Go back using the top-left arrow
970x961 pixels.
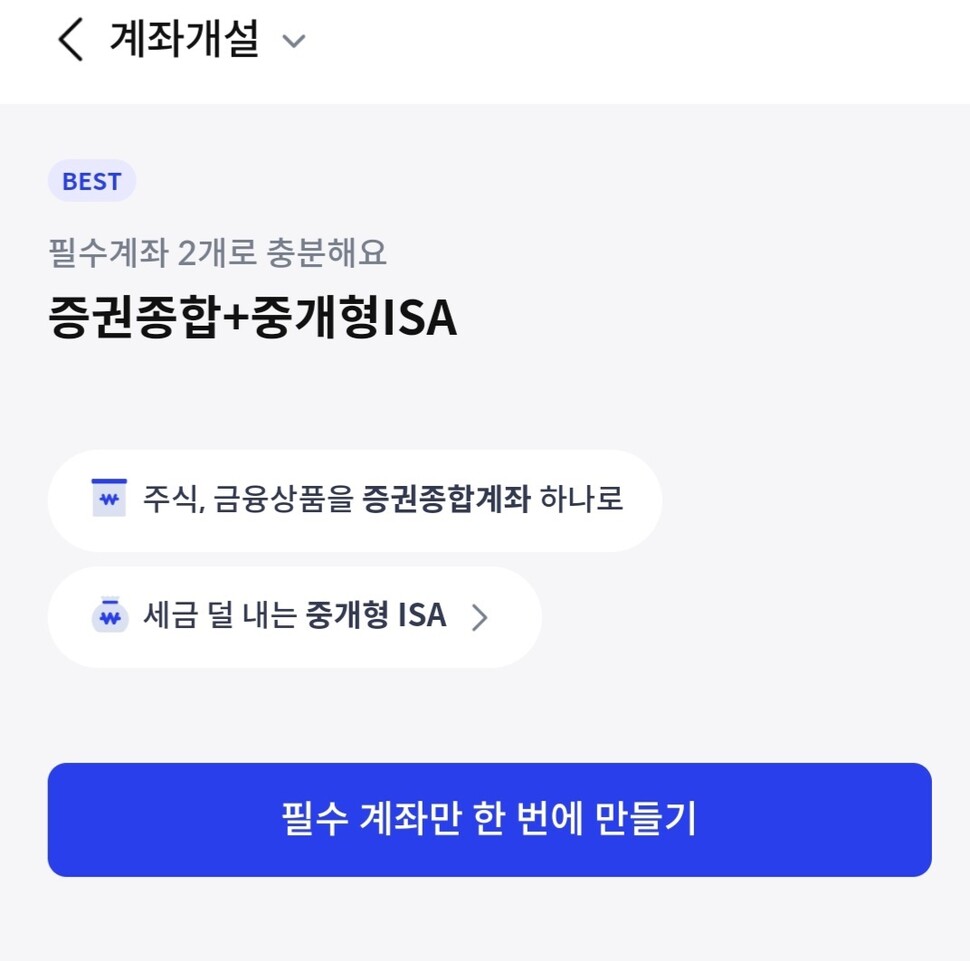coord(70,41)
